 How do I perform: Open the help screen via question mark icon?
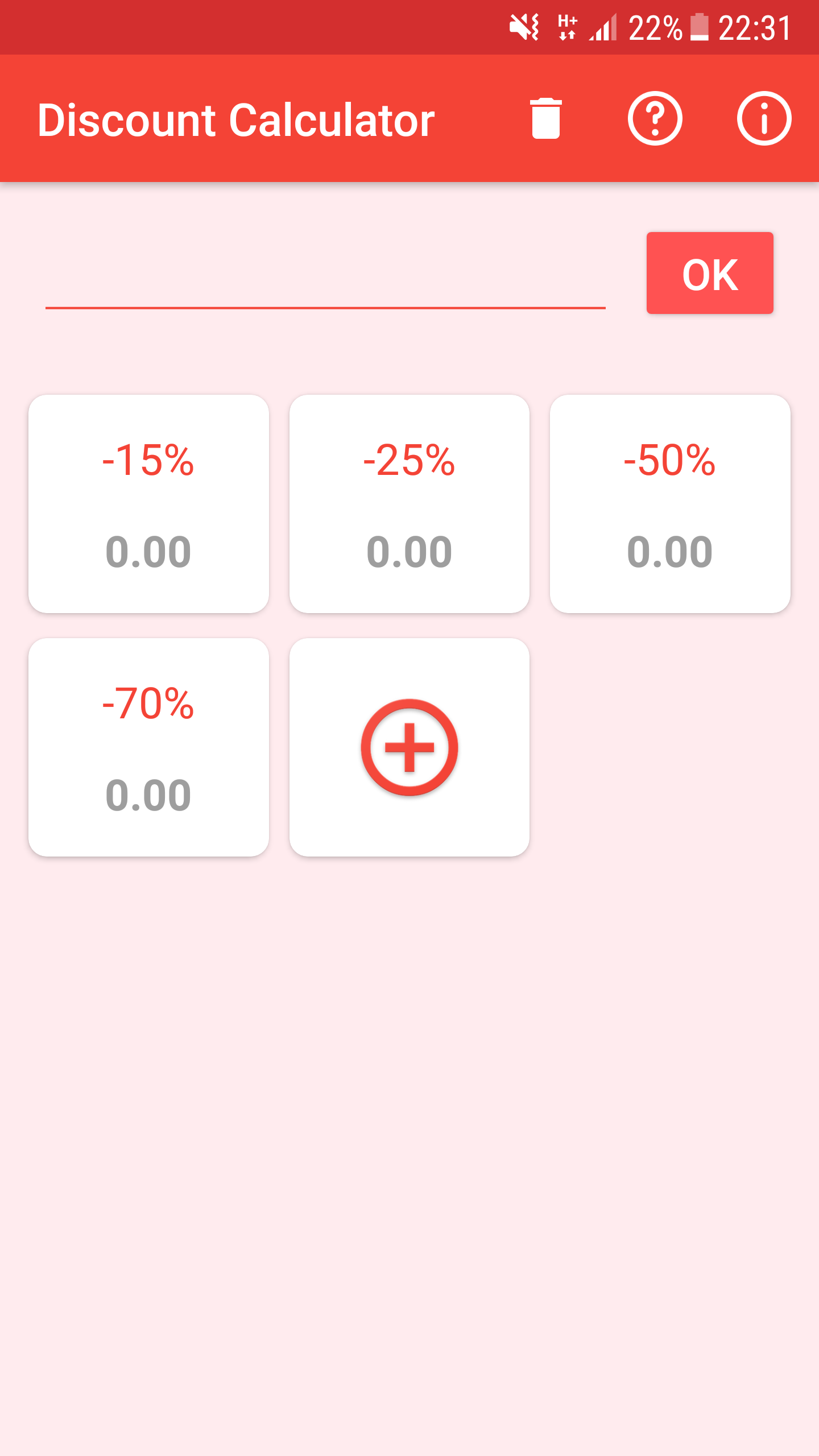click(x=654, y=119)
